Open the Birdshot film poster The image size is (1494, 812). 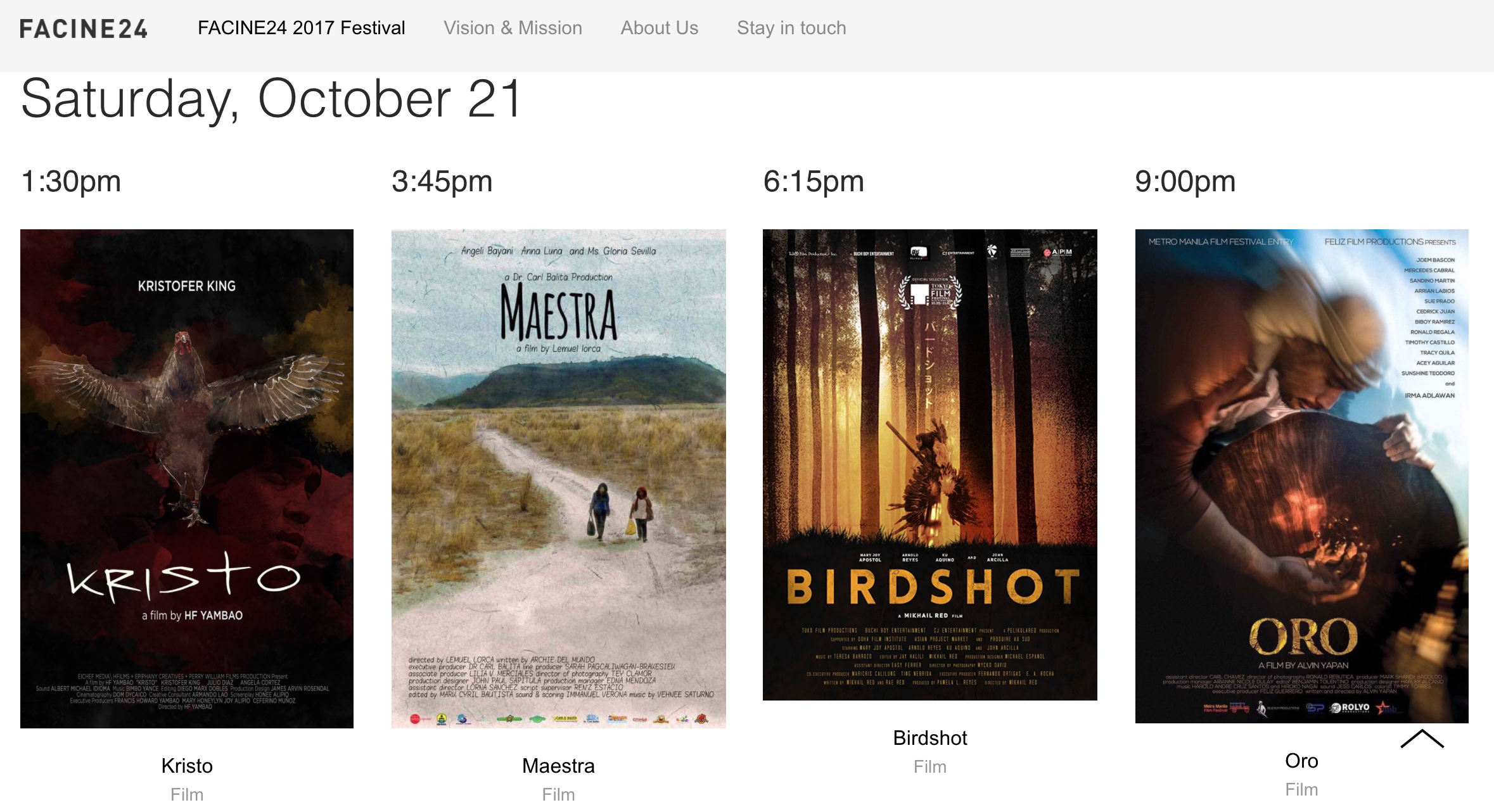click(x=929, y=464)
